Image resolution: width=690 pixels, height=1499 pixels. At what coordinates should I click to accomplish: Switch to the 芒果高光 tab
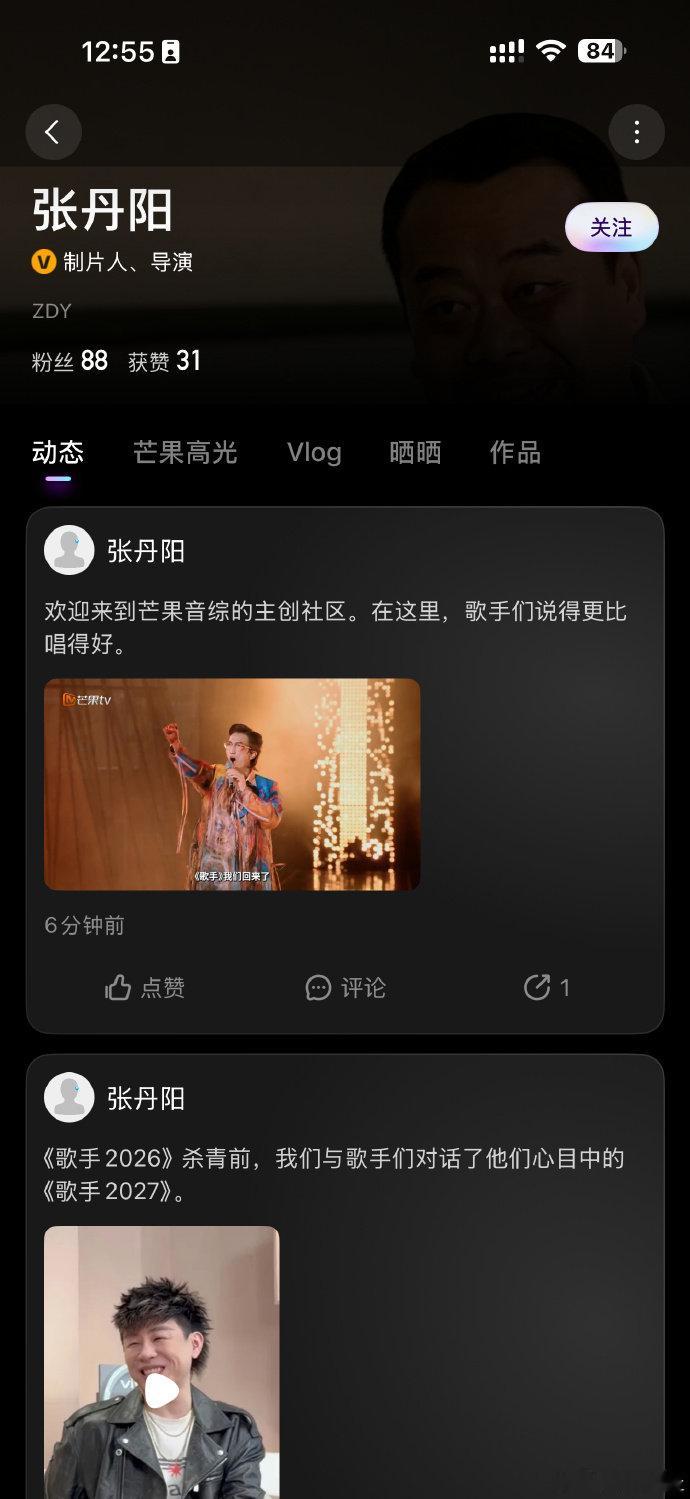[x=185, y=453]
